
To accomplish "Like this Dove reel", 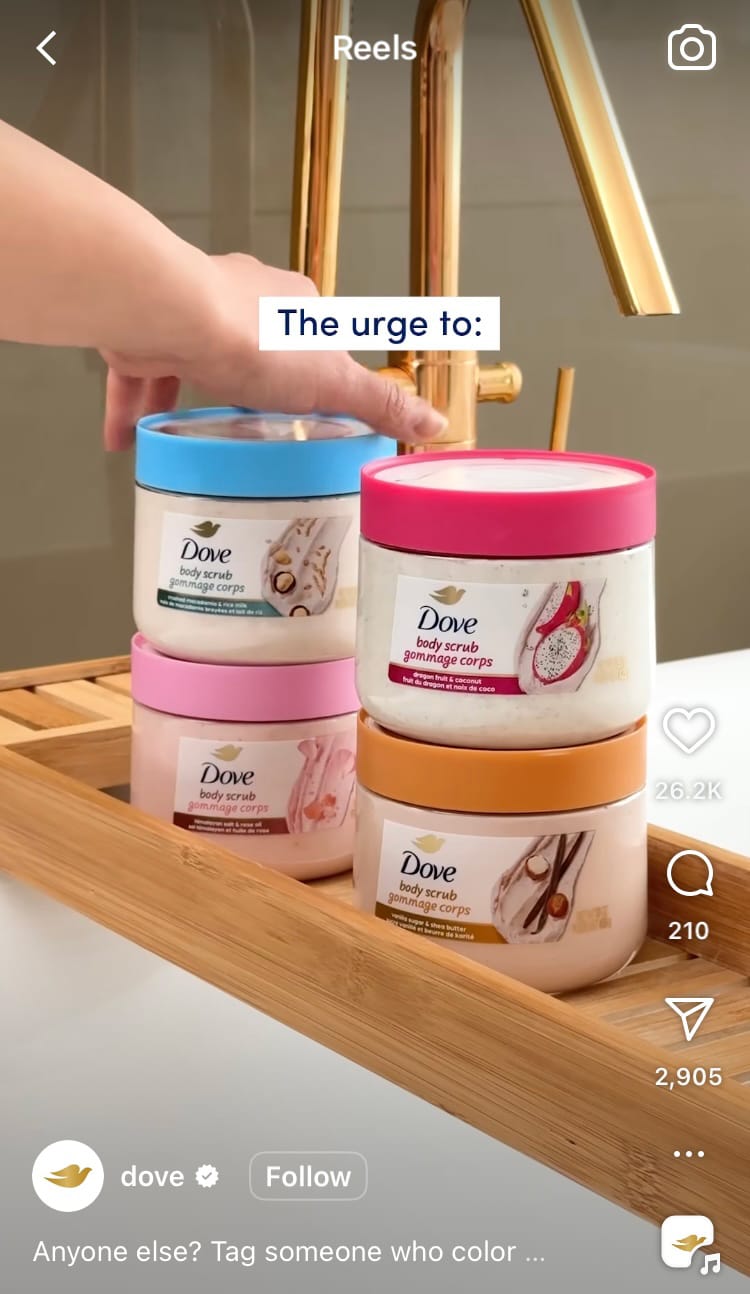I will coord(690,731).
